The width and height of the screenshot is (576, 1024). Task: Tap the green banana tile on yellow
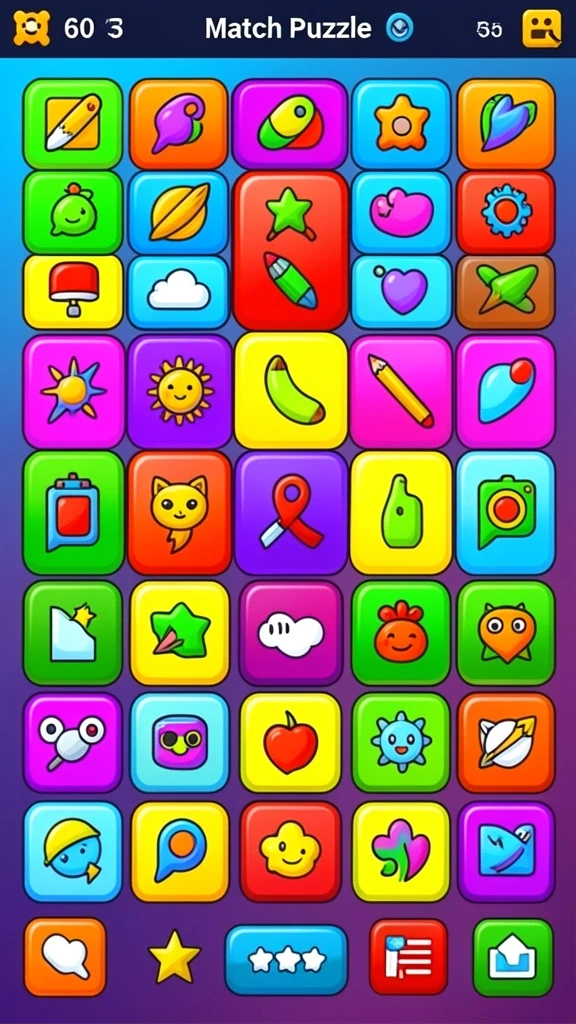291,390
